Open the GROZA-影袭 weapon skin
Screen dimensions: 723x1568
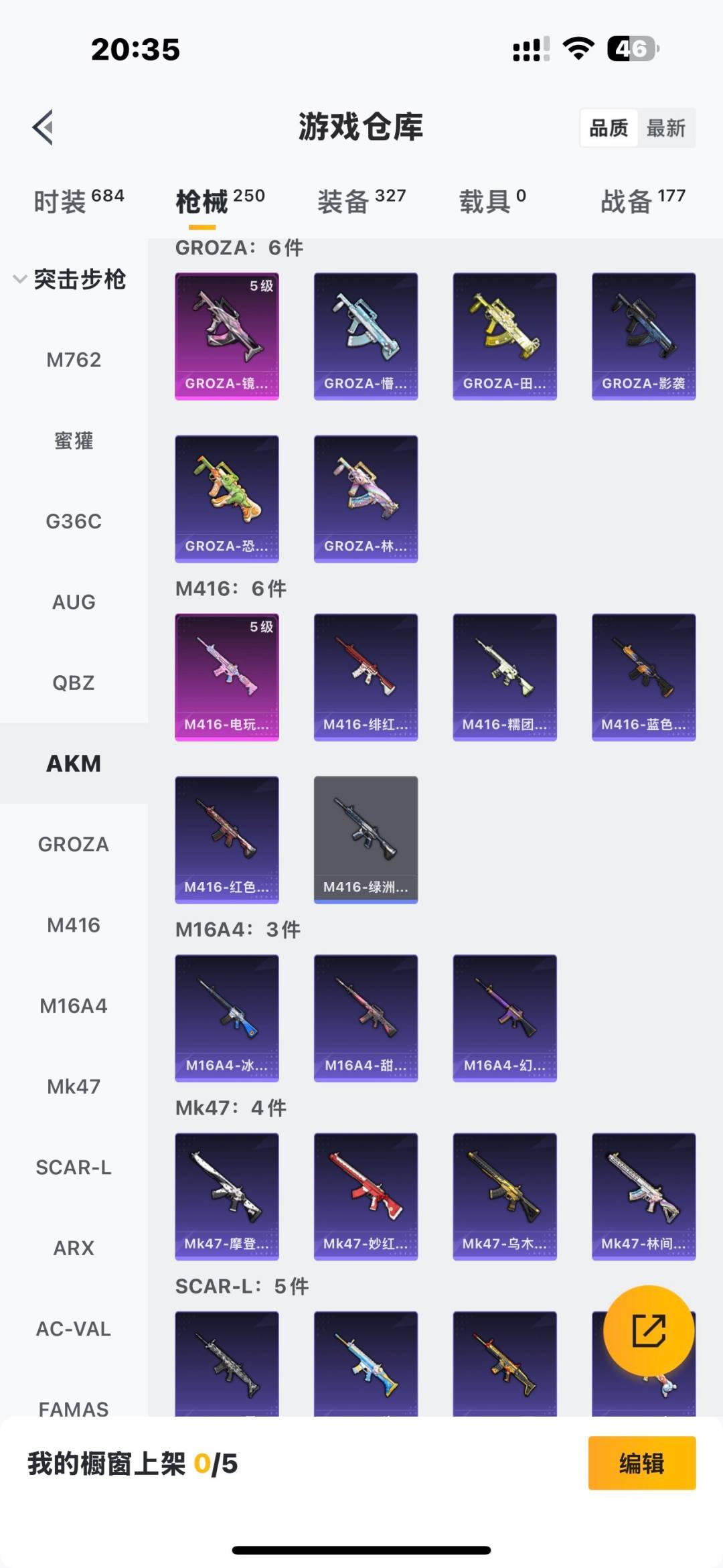click(643, 335)
